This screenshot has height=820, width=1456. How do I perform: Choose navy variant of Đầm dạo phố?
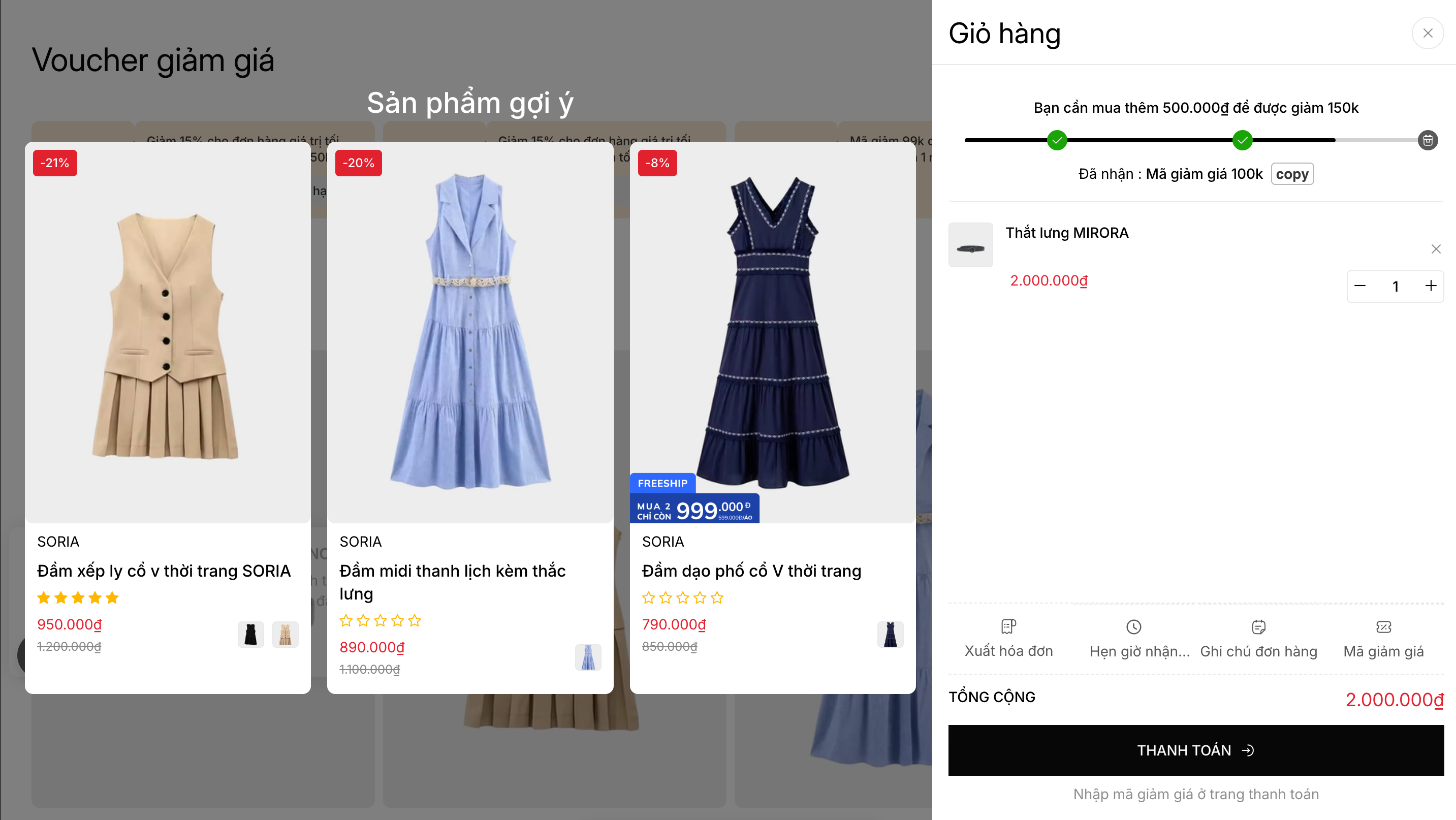[x=890, y=635]
